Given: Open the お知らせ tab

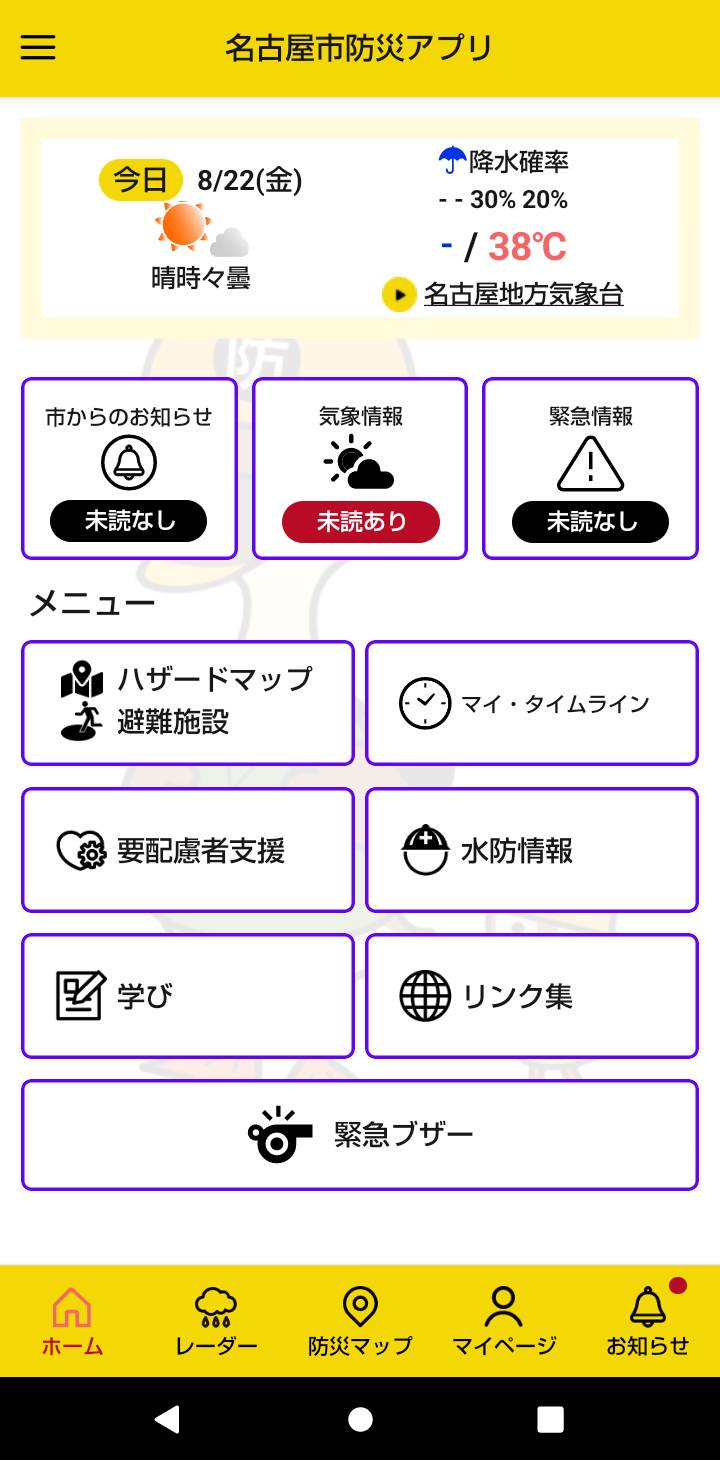Looking at the screenshot, I should pos(648,1321).
